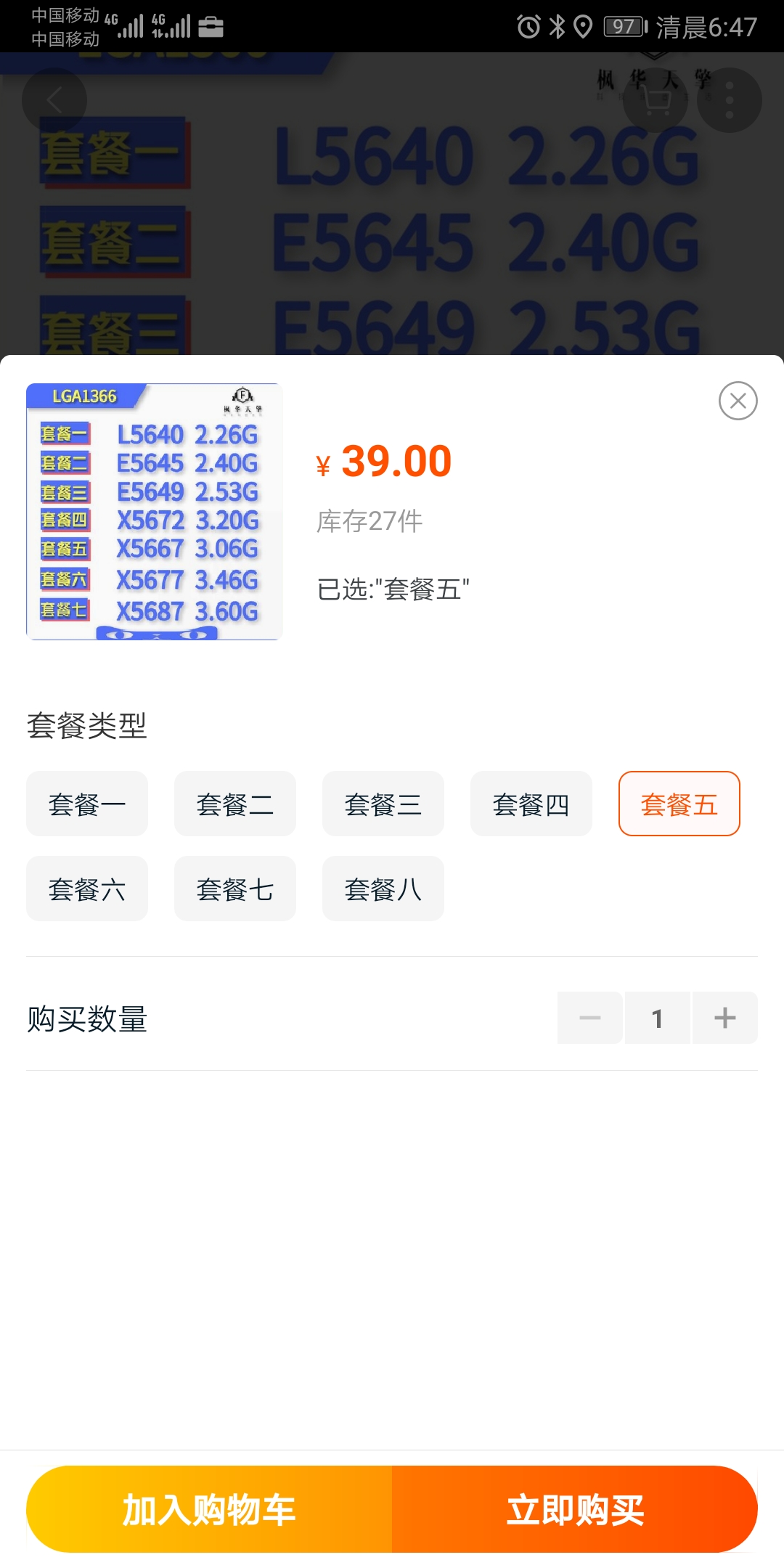Switch to 套餐四
Screen dimensions: 784x1568
531,804
